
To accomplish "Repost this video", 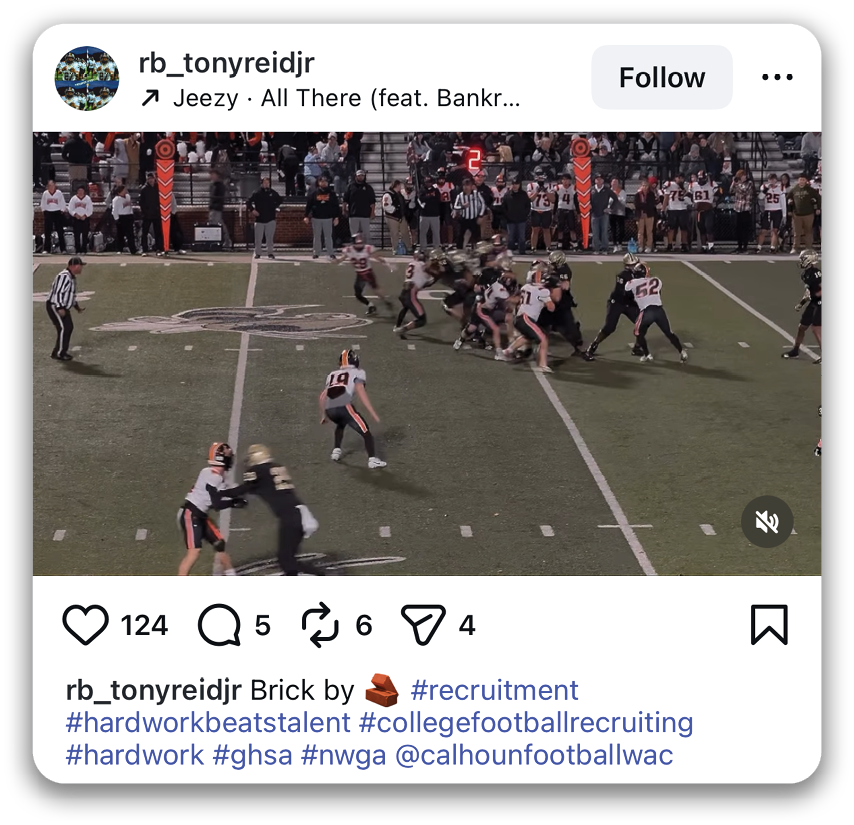I will (321, 626).
